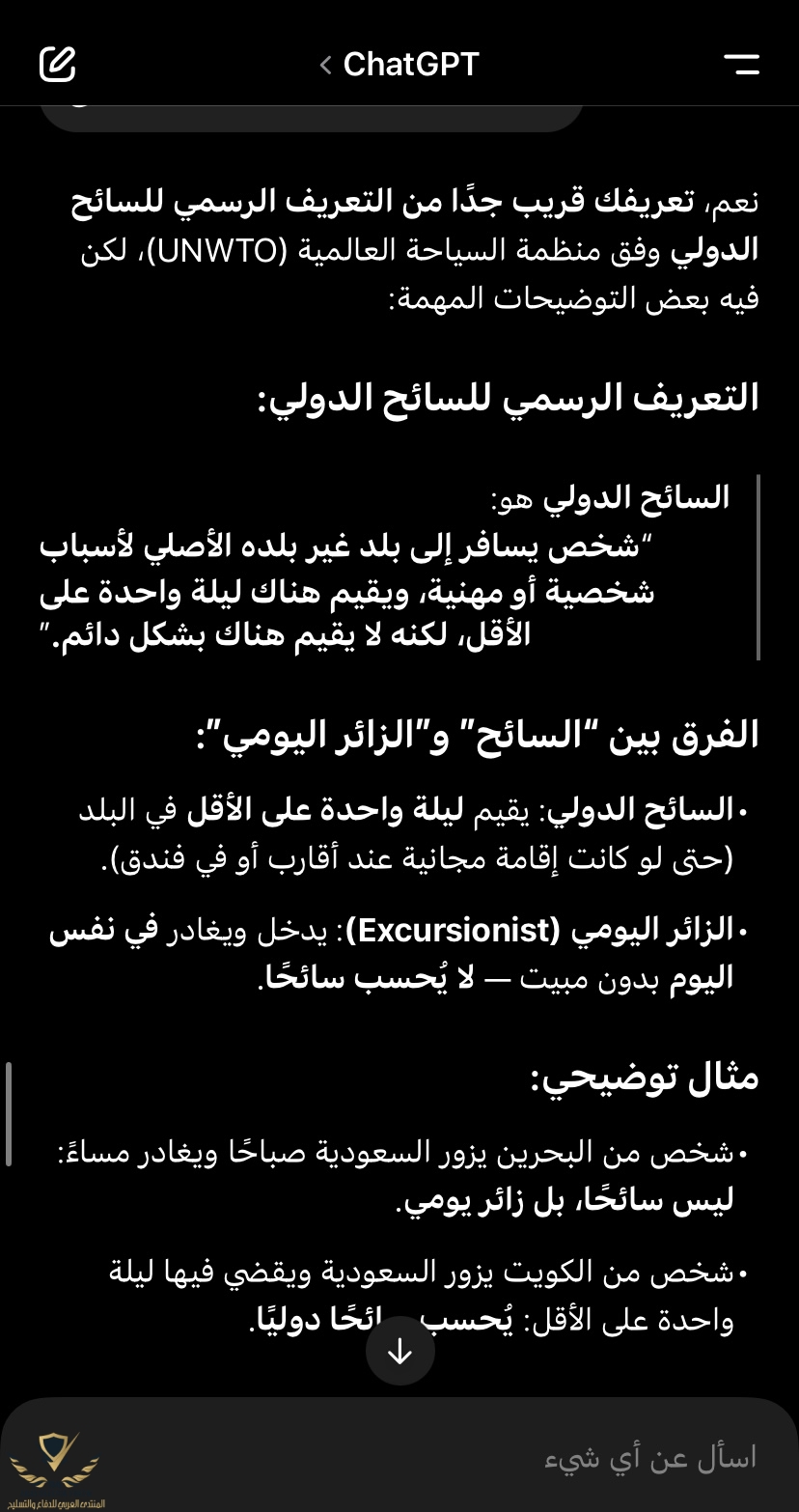
Task: Start a new chat with compose icon
Action: point(58,65)
